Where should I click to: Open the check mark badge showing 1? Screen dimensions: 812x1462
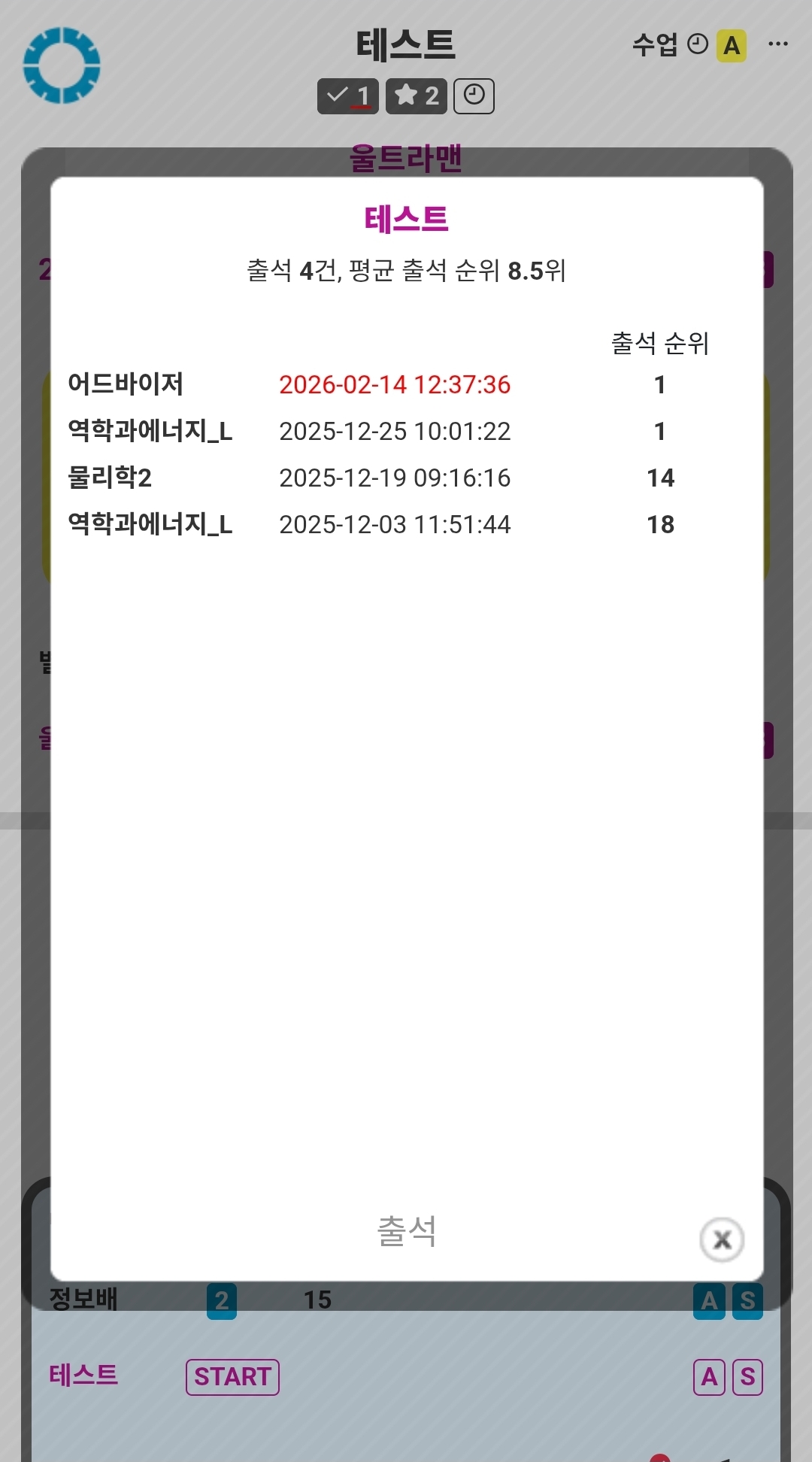tap(348, 96)
